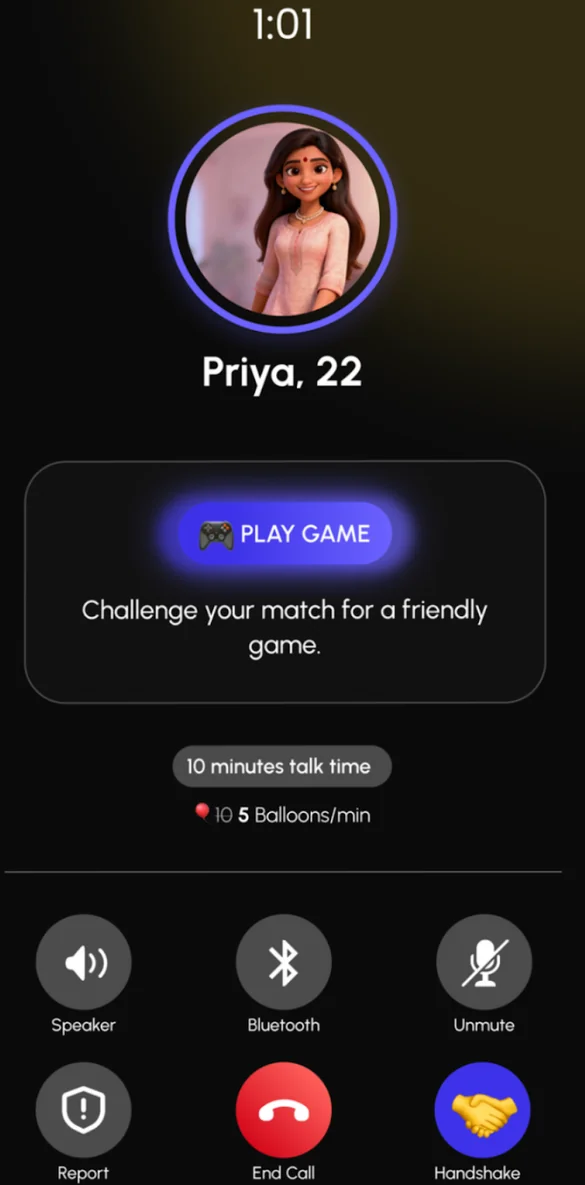Open Priya's profile picture
Screen dimensions: 585x1185
[x=283, y=218]
